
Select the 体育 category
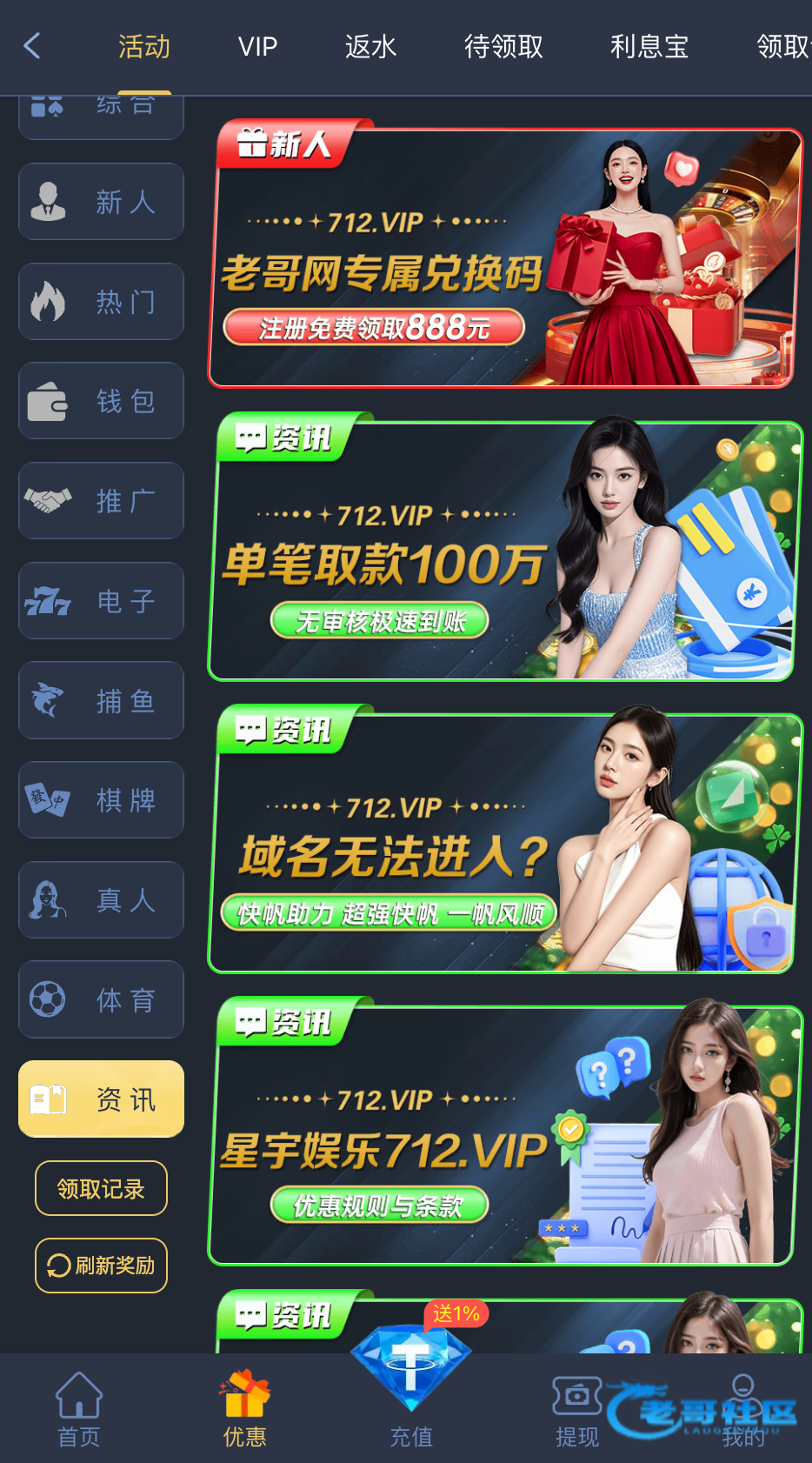pyautogui.click(x=101, y=999)
